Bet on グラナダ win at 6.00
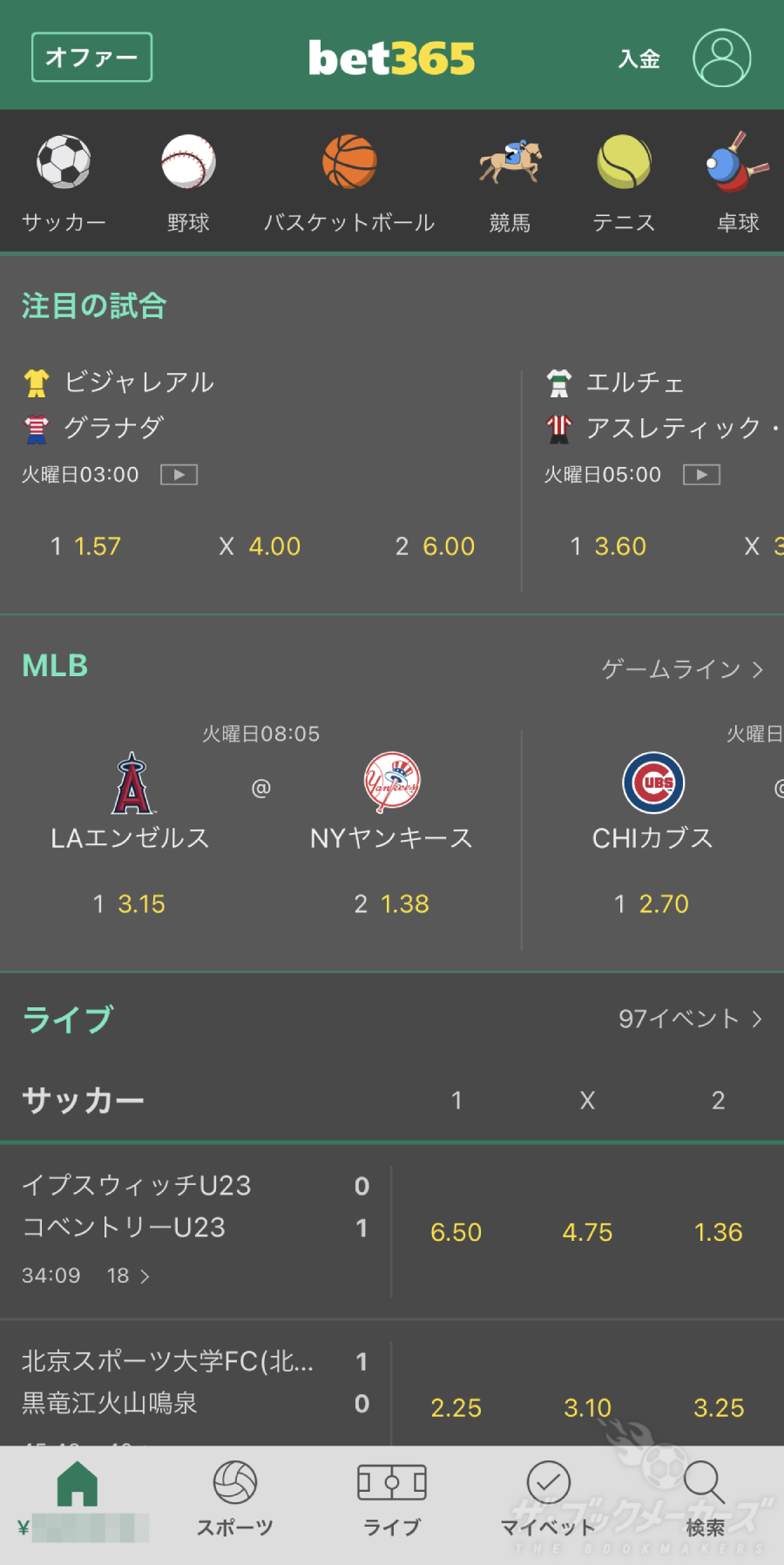Screen dimensions: 784x1565 tap(435, 546)
